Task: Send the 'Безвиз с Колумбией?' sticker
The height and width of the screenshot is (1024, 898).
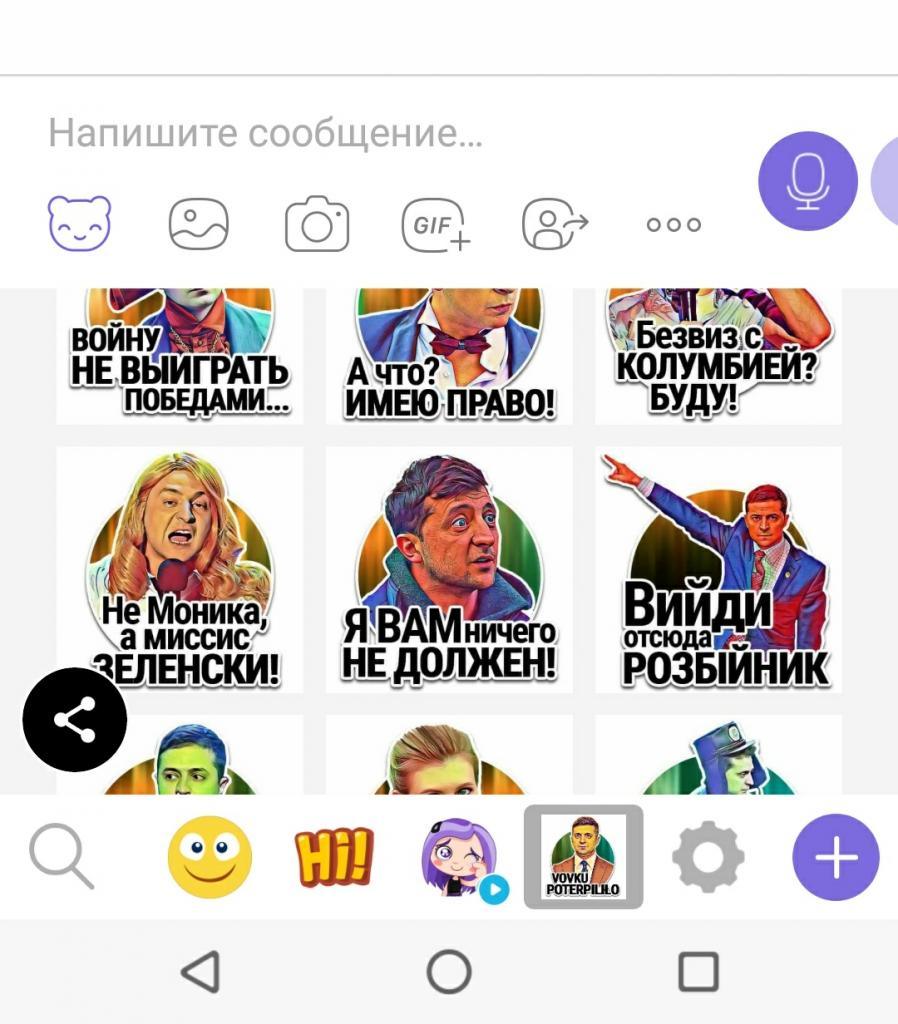Action: point(718,356)
